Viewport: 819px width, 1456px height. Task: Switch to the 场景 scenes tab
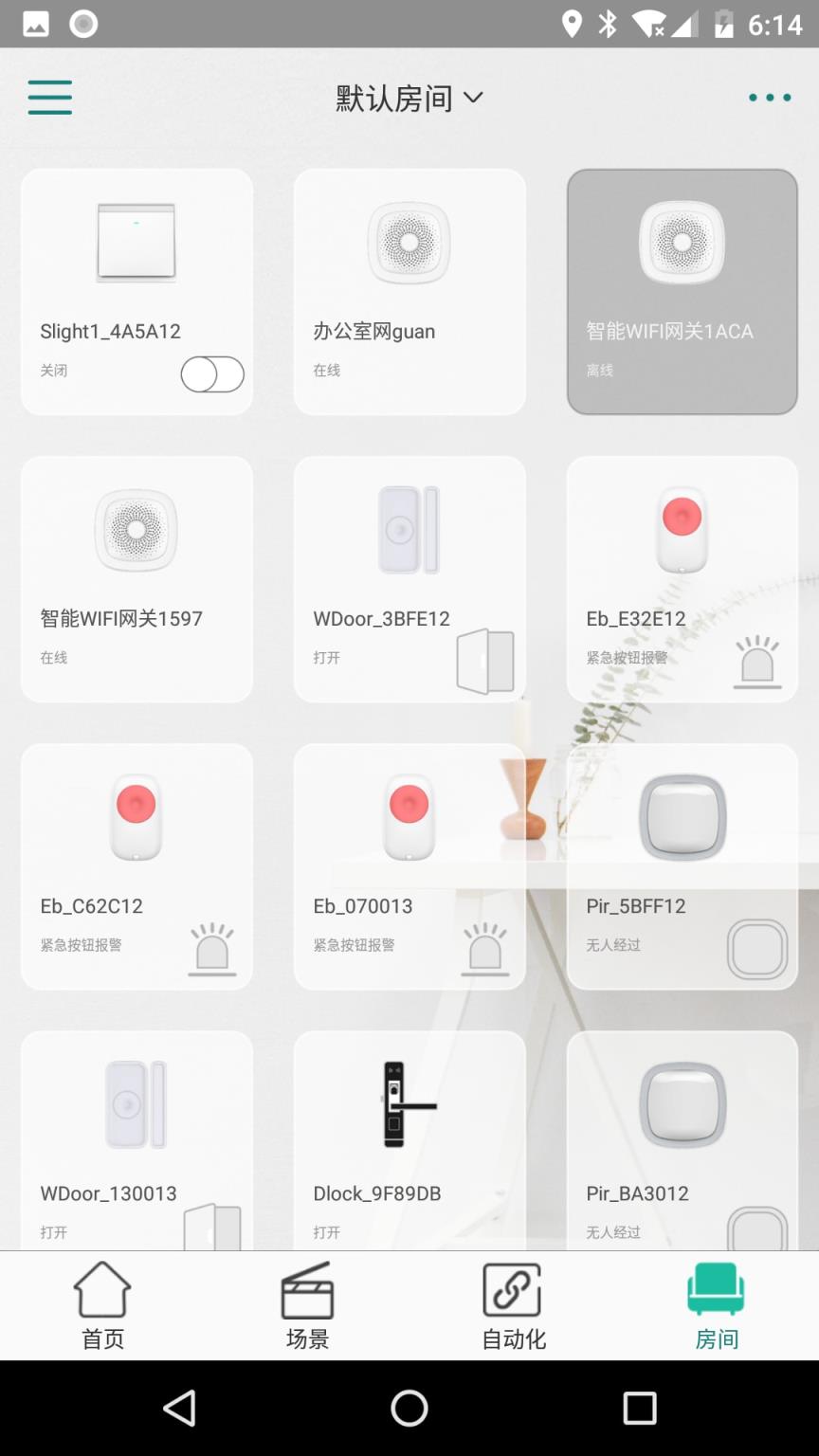(307, 1306)
